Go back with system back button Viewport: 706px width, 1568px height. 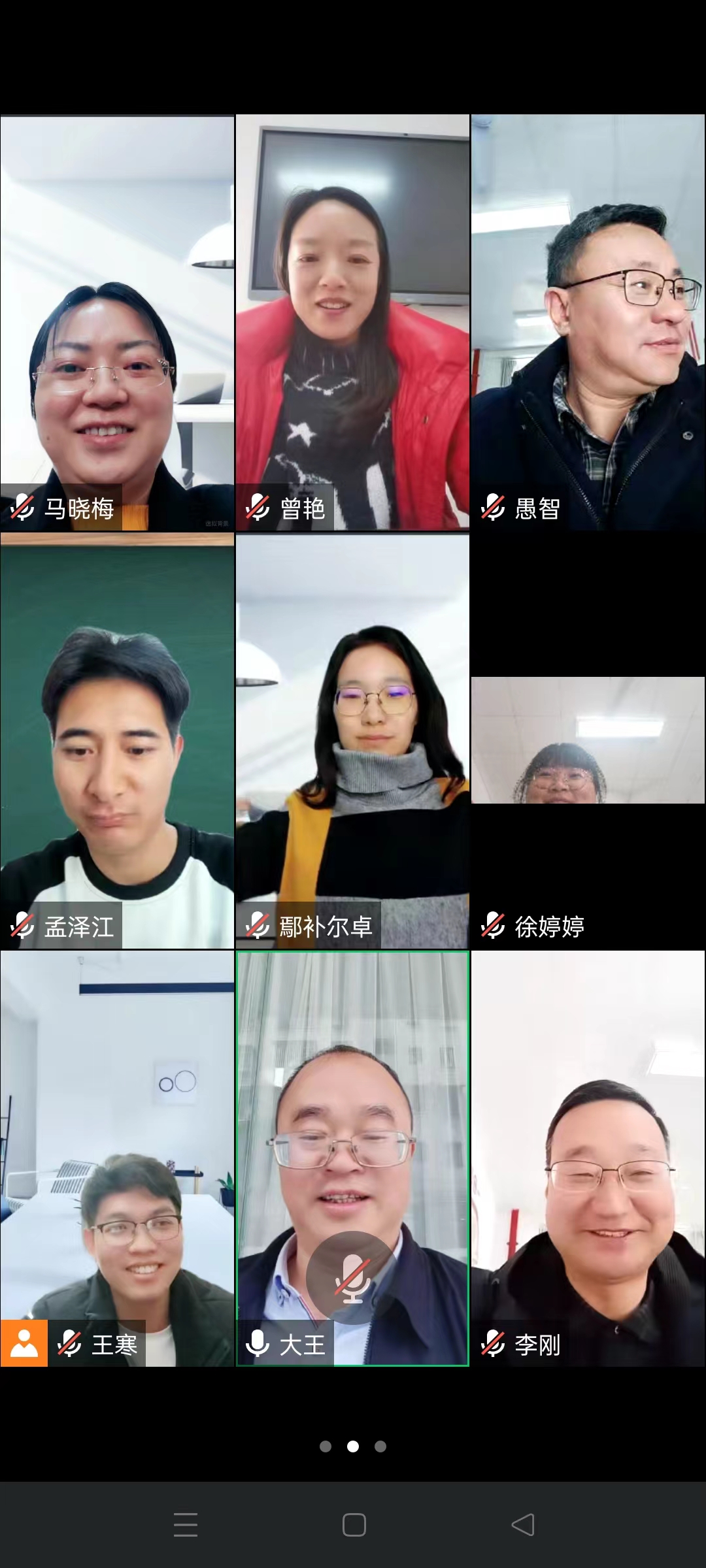tap(522, 1525)
